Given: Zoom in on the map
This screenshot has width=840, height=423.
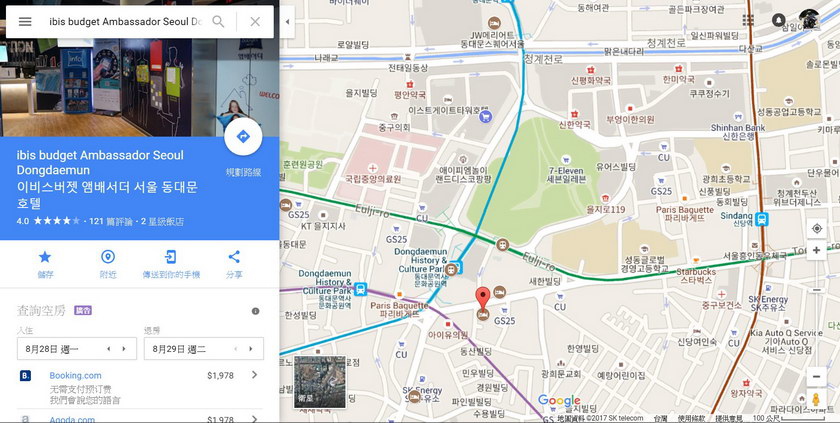Looking at the screenshot, I should pos(816,251).
